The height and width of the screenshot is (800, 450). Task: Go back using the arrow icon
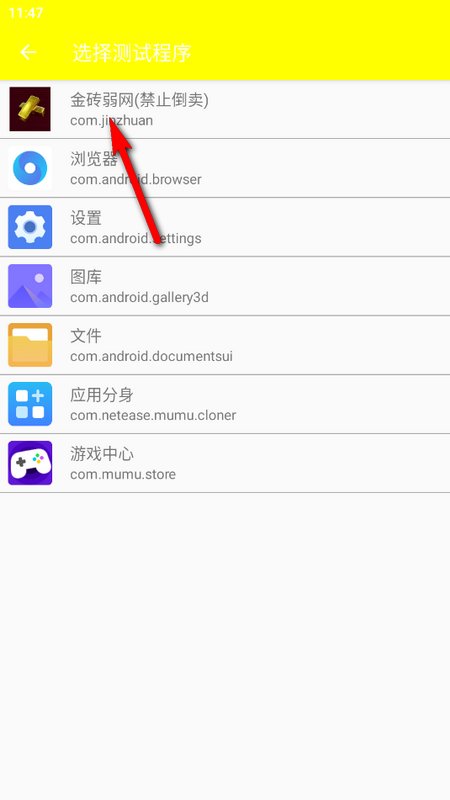tap(28, 52)
